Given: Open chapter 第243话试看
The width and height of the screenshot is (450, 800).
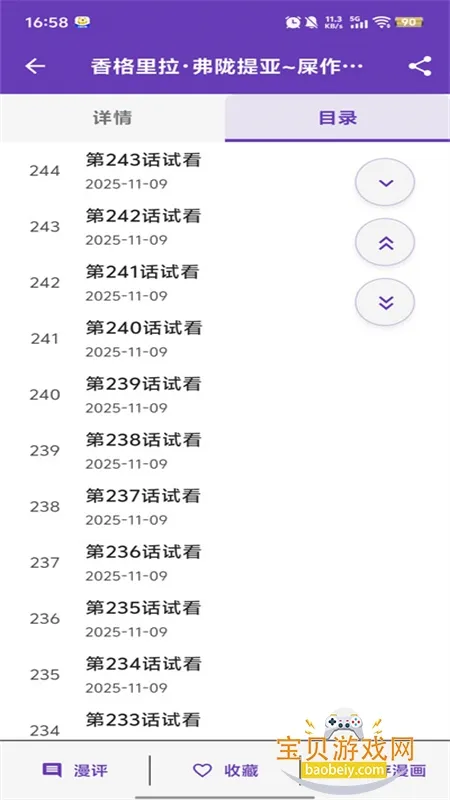Looking at the screenshot, I should coord(225,171).
